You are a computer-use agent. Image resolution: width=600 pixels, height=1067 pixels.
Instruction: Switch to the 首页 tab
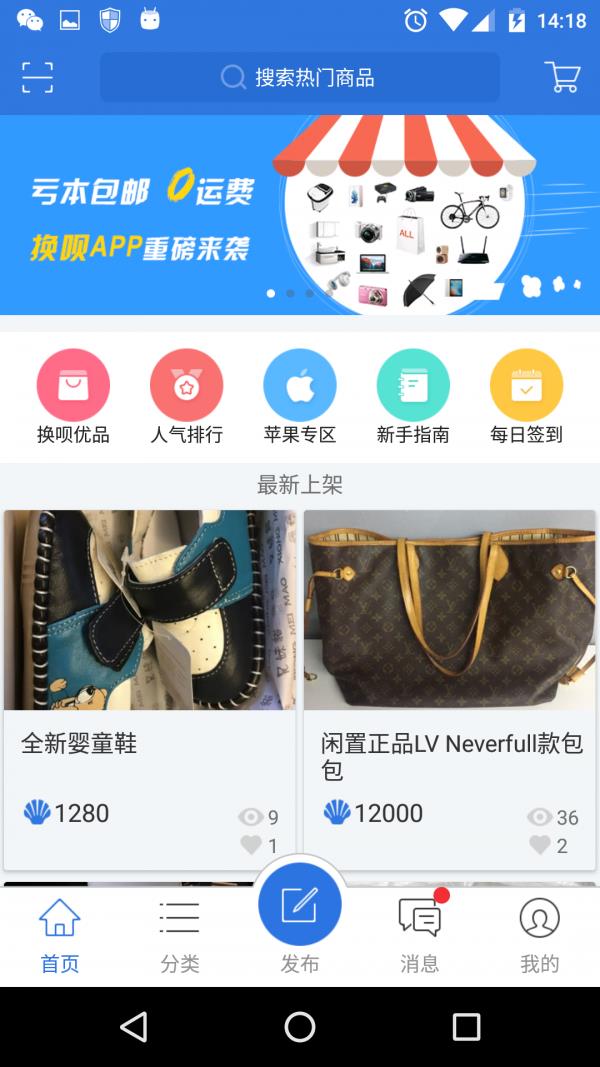coord(60,936)
